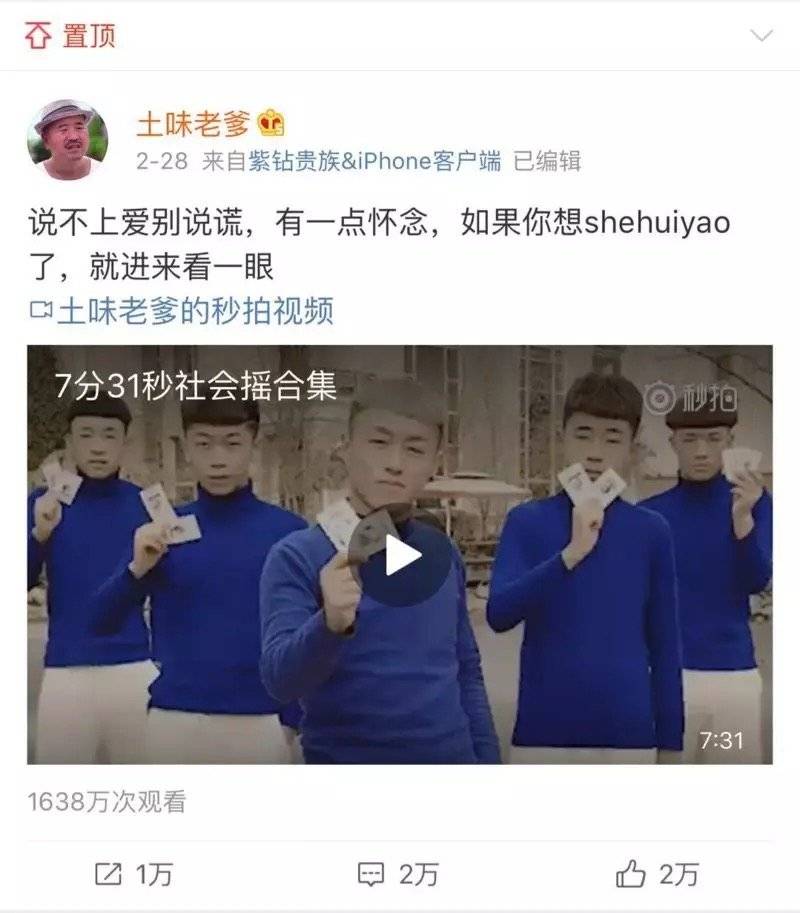Open the 土味老爹 username link
The image size is (800, 913).
(193, 124)
